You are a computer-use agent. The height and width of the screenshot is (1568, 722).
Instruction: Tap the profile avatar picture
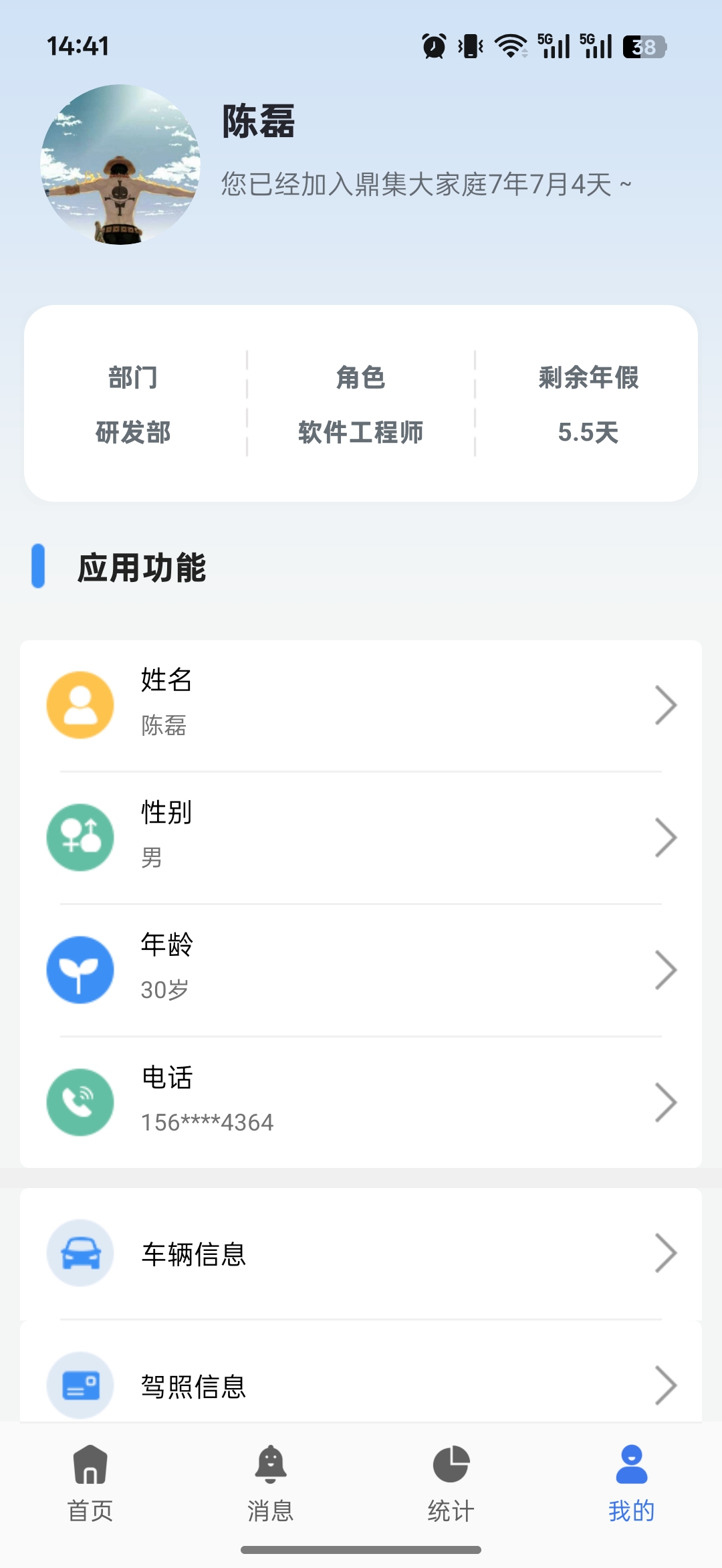pos(120,165)
